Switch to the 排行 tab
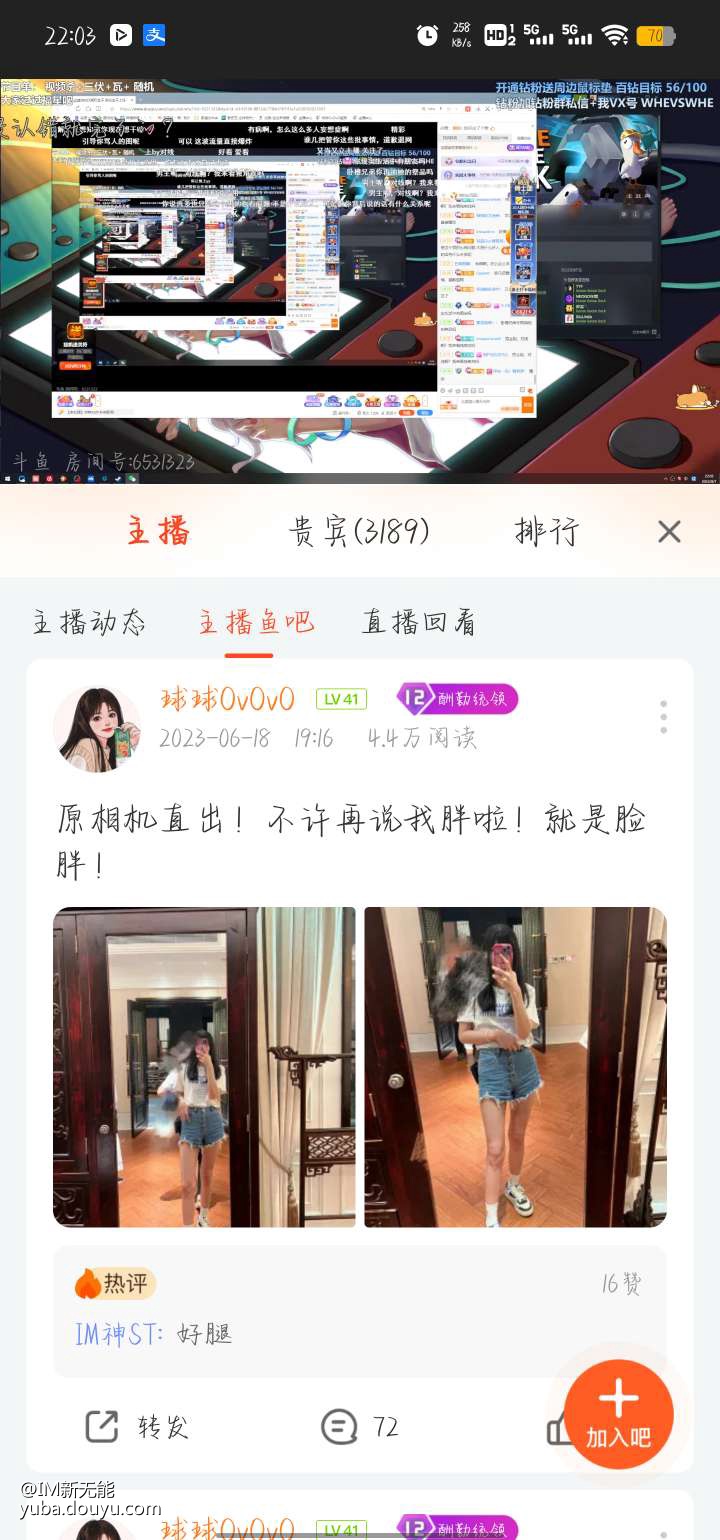 [x=546, y=531]
